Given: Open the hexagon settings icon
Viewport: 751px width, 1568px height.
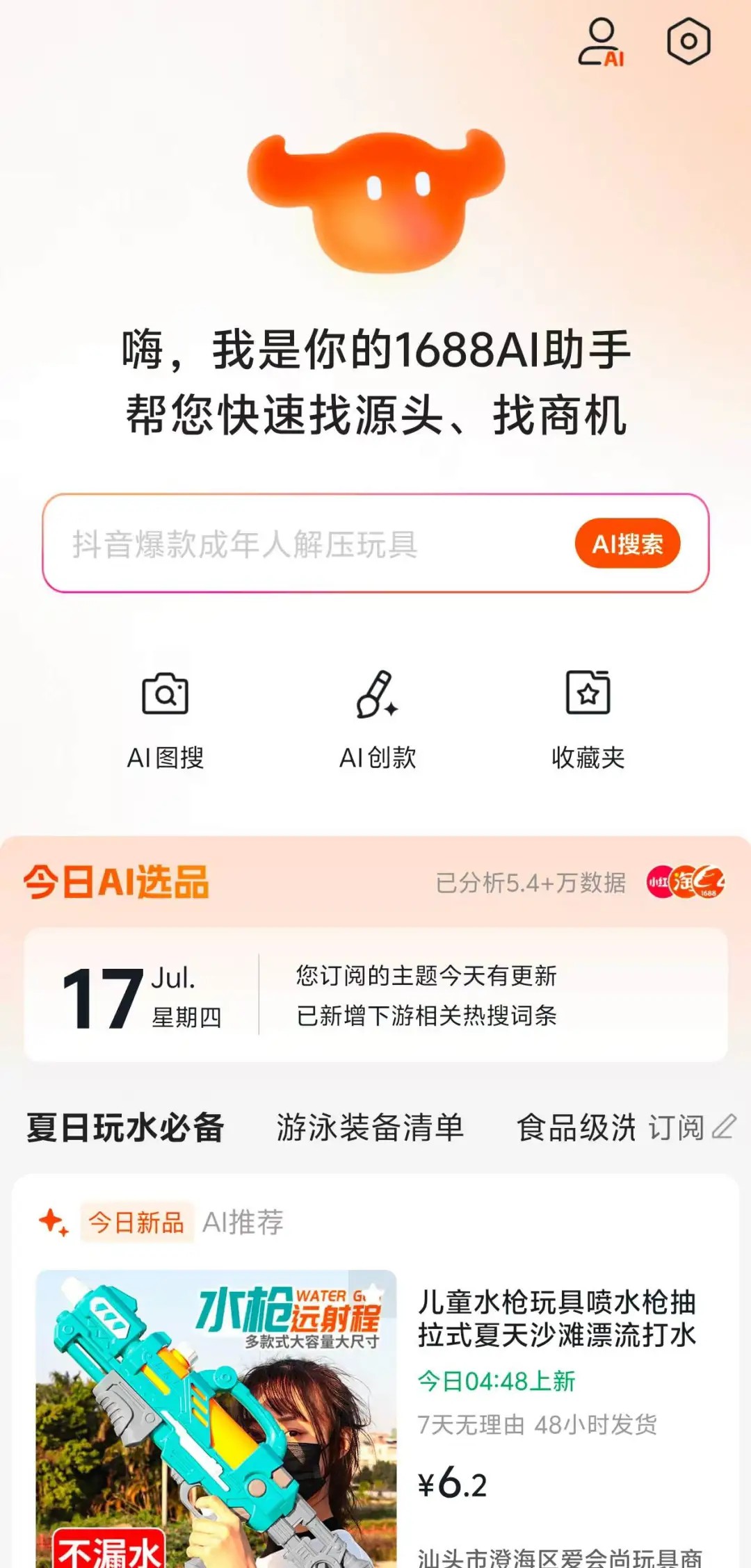Looking at the screenshot, I should point(688,42).
